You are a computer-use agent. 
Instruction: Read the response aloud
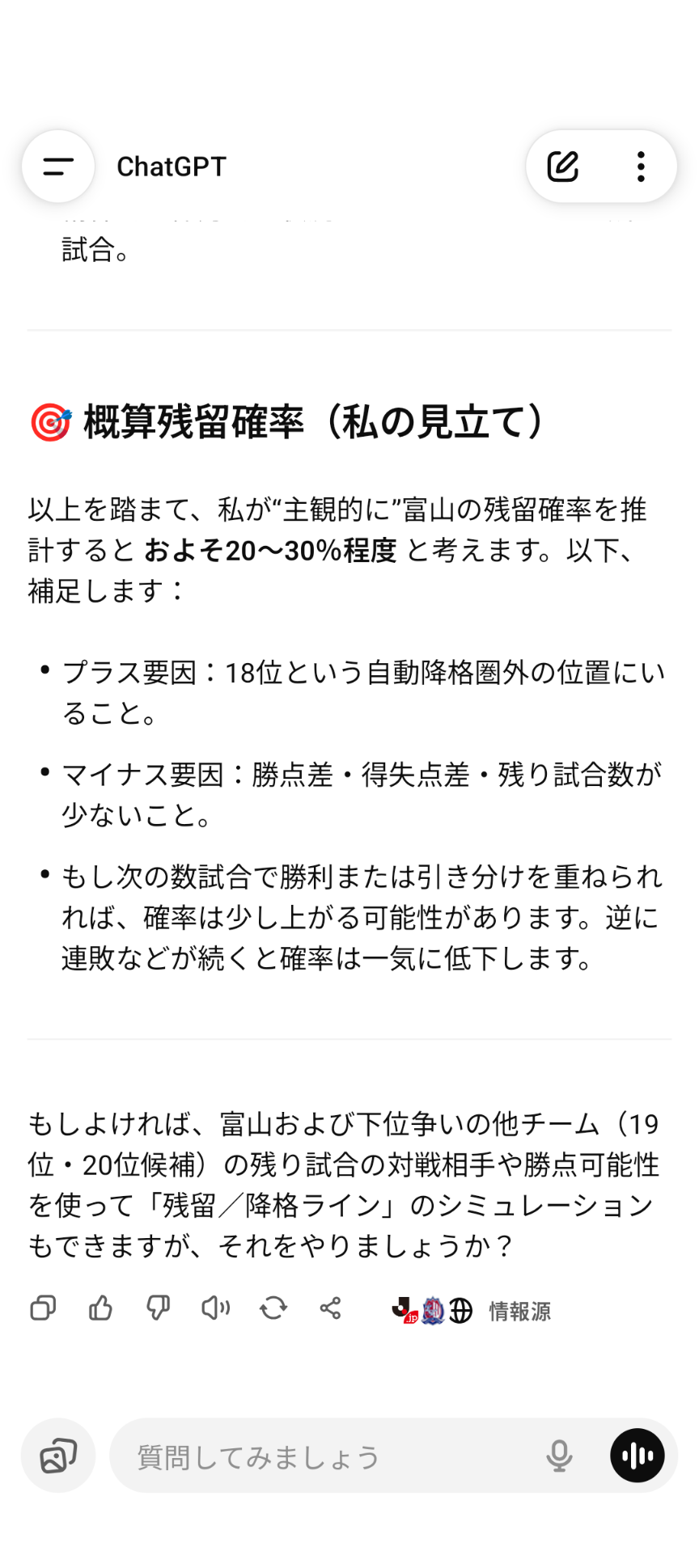click(215, 1308)
